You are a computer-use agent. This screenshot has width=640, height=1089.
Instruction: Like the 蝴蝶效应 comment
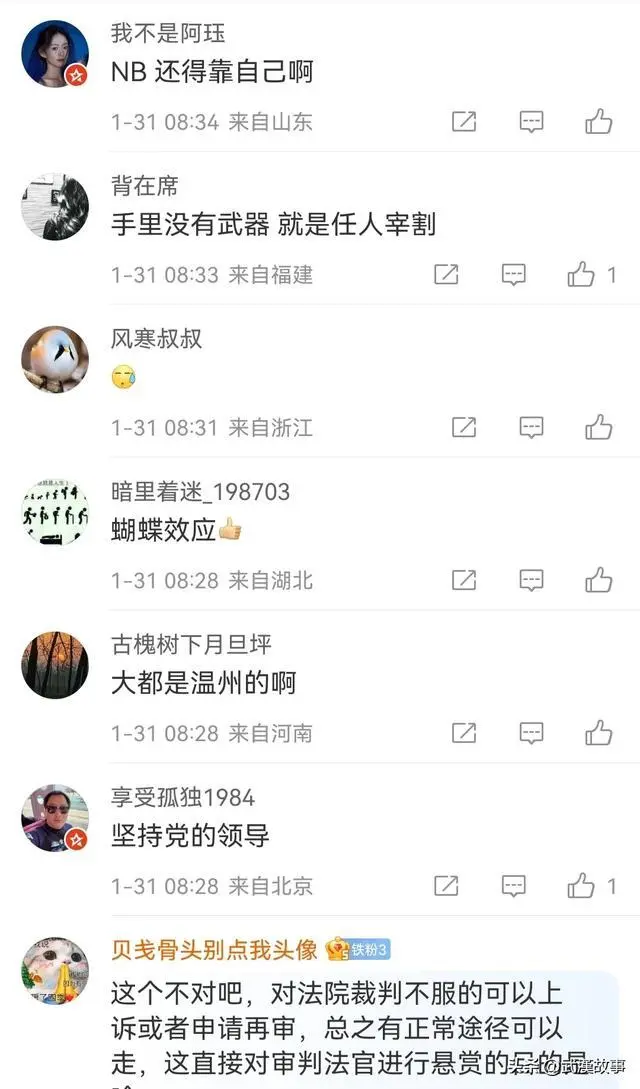point(598,580)
